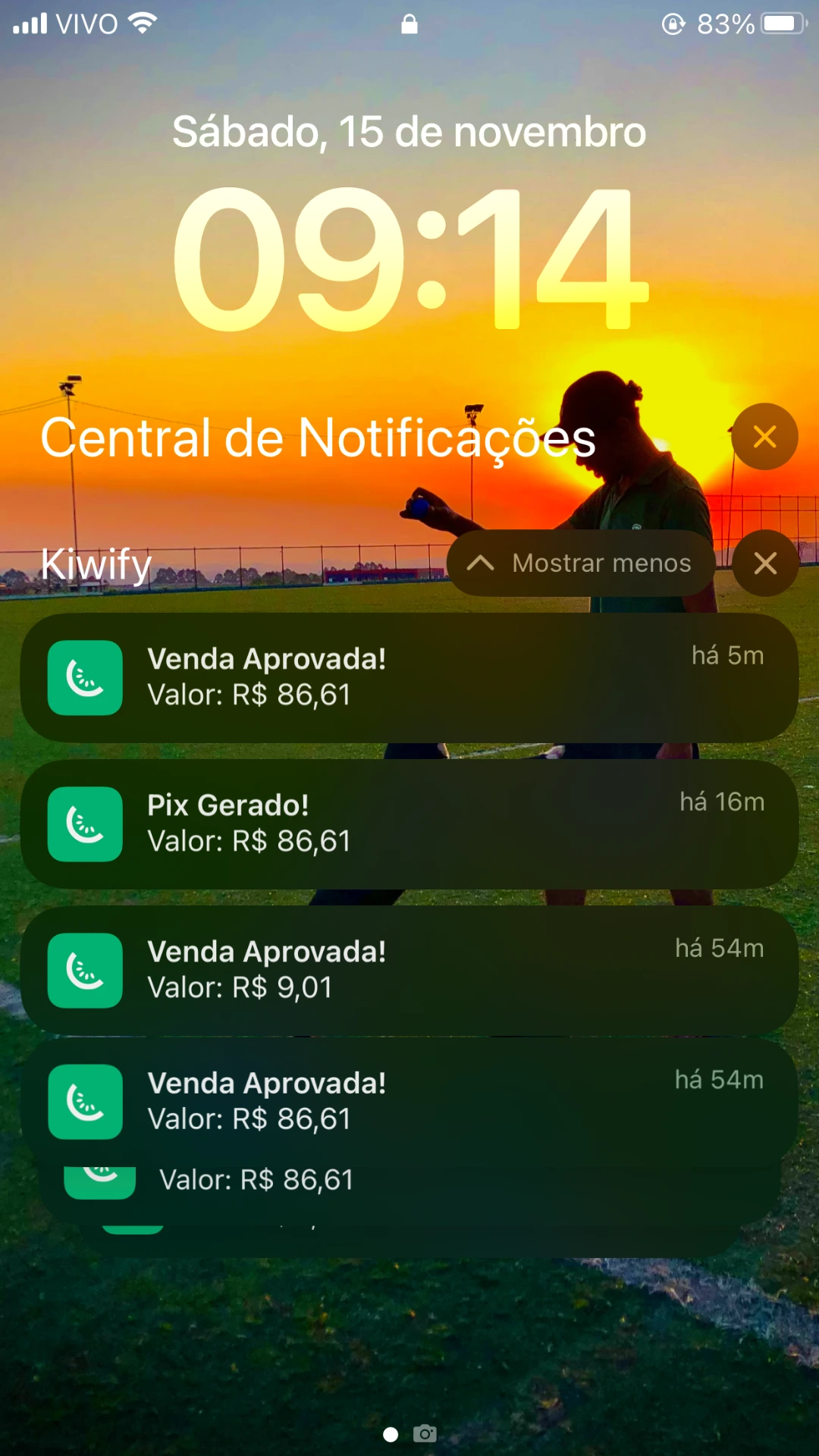
Task: Open the Venda Aprovada notification from há 5m
Action: (x=409, y=677)
